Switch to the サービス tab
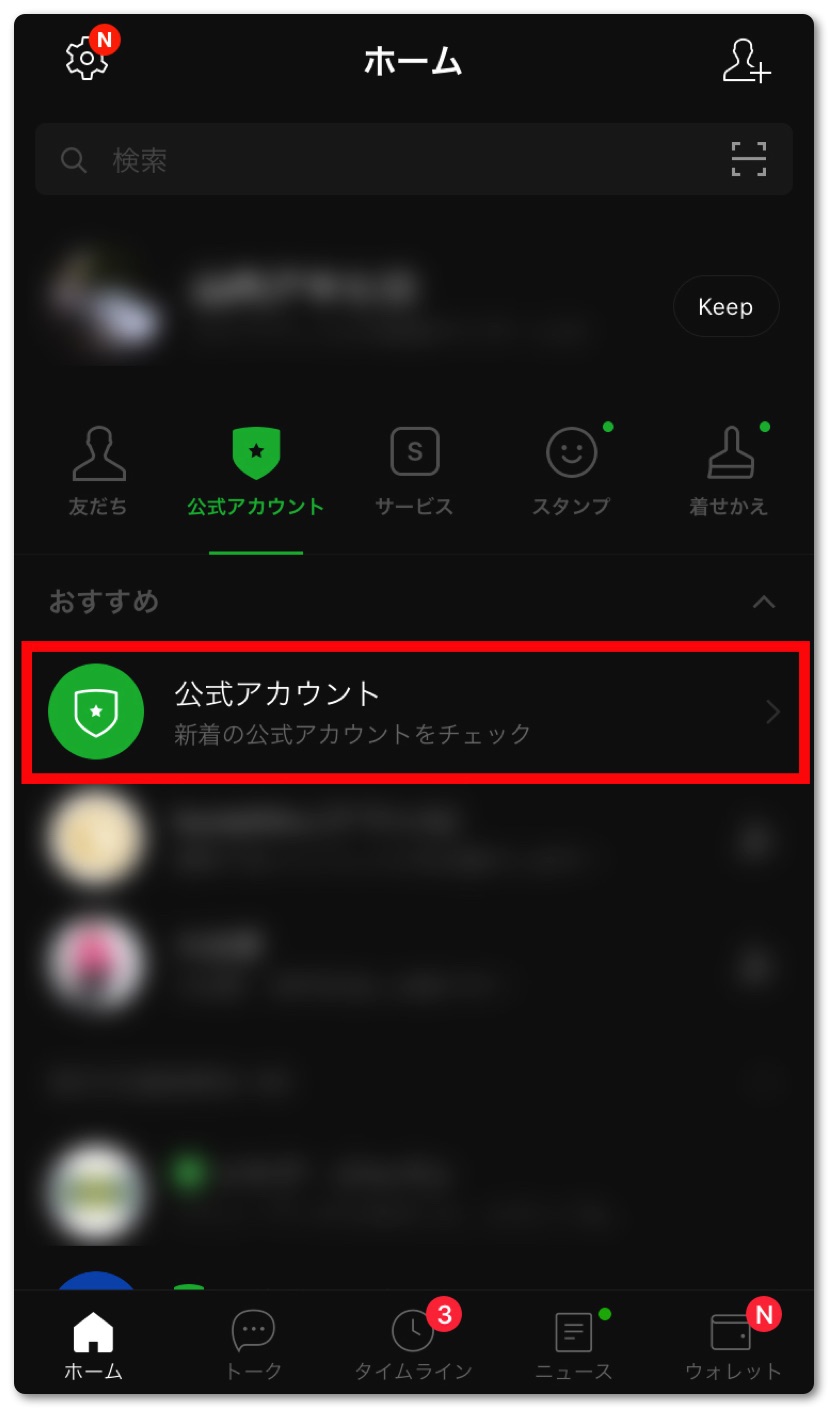 pyautogui.click(x=414, y=472)
